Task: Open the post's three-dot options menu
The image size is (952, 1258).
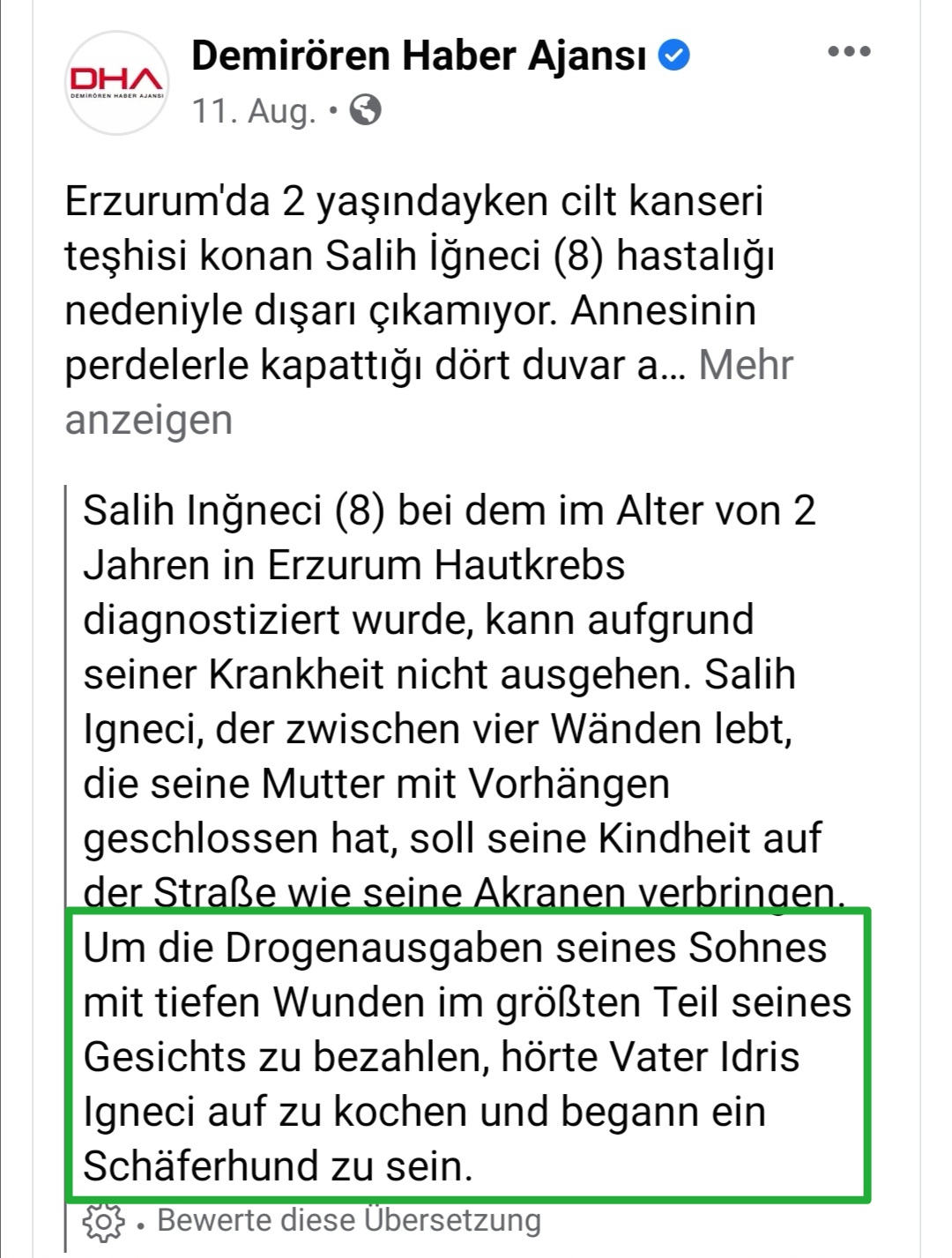Action: [x=849, y=53]
